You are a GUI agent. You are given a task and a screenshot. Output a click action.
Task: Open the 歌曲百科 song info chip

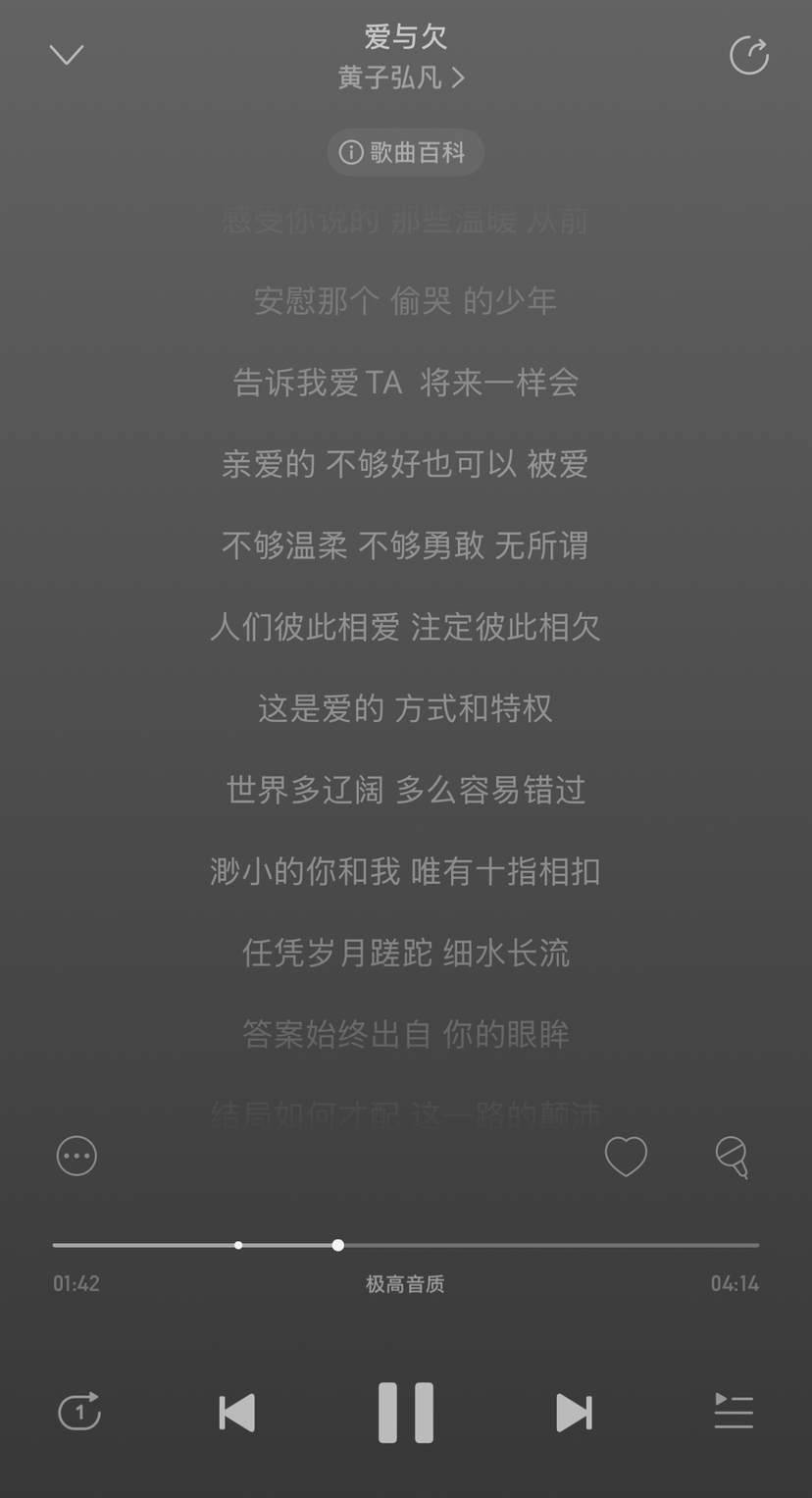405,152
